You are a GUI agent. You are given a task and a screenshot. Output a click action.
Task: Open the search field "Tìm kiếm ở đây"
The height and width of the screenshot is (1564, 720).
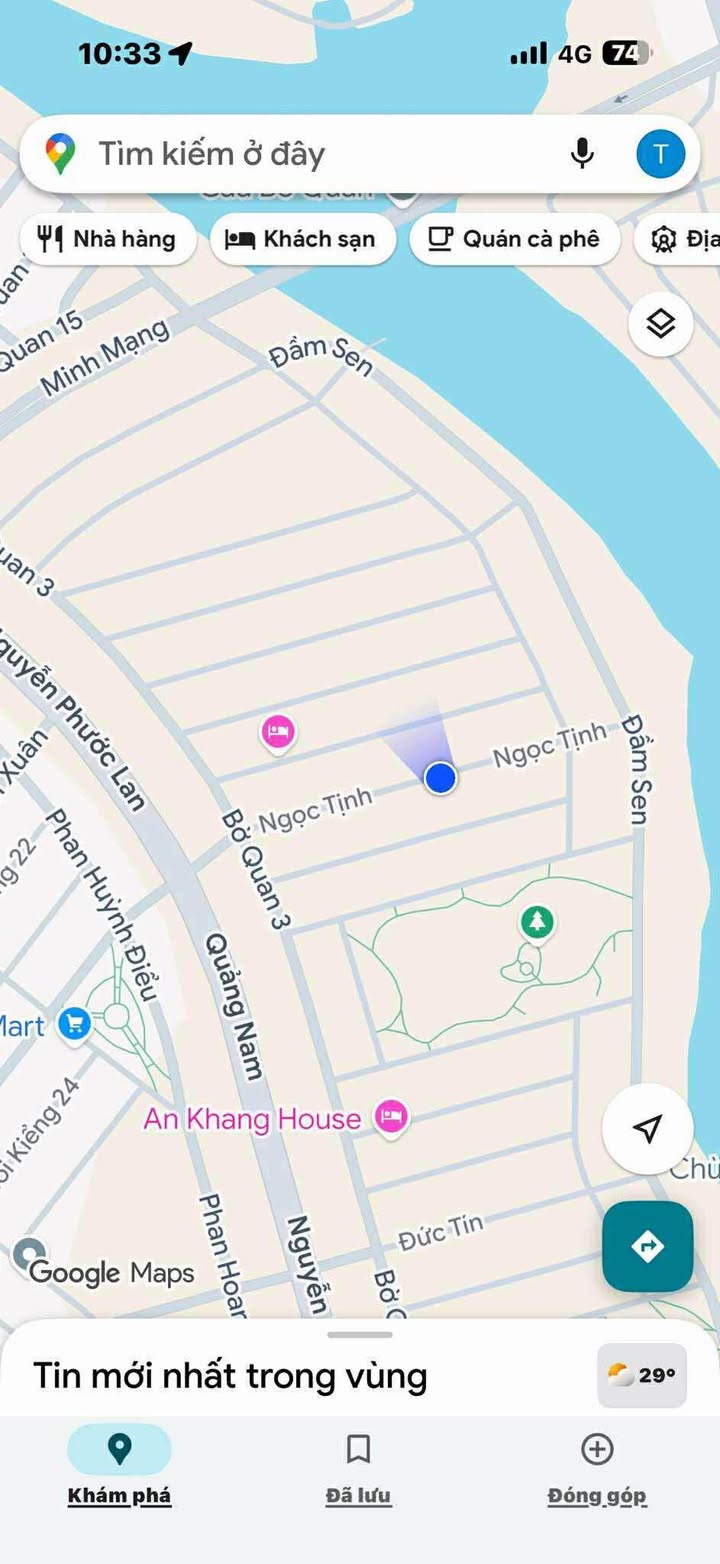pyautogui.click(x=300, y=154)
